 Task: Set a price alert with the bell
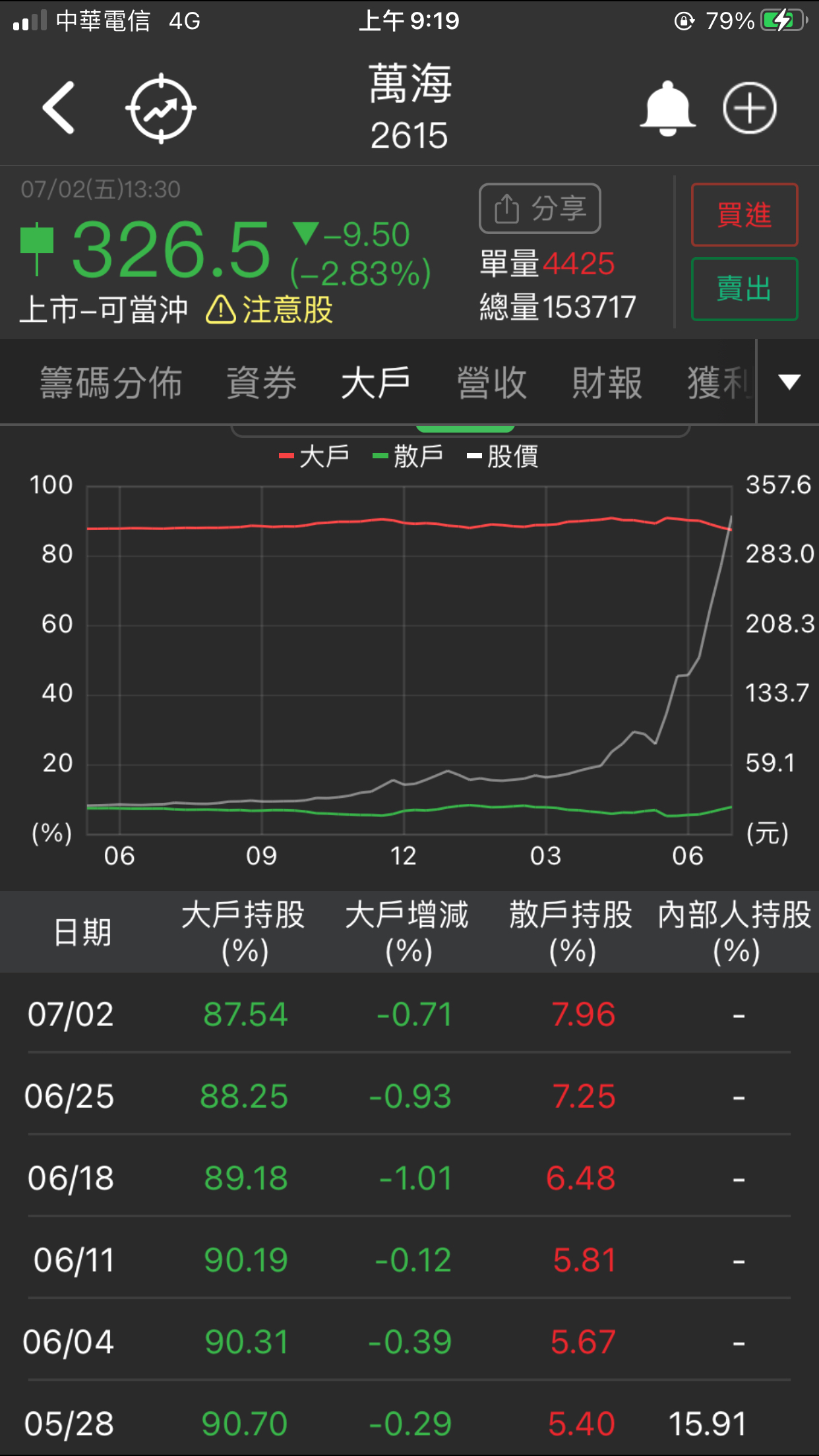[667, 109]
